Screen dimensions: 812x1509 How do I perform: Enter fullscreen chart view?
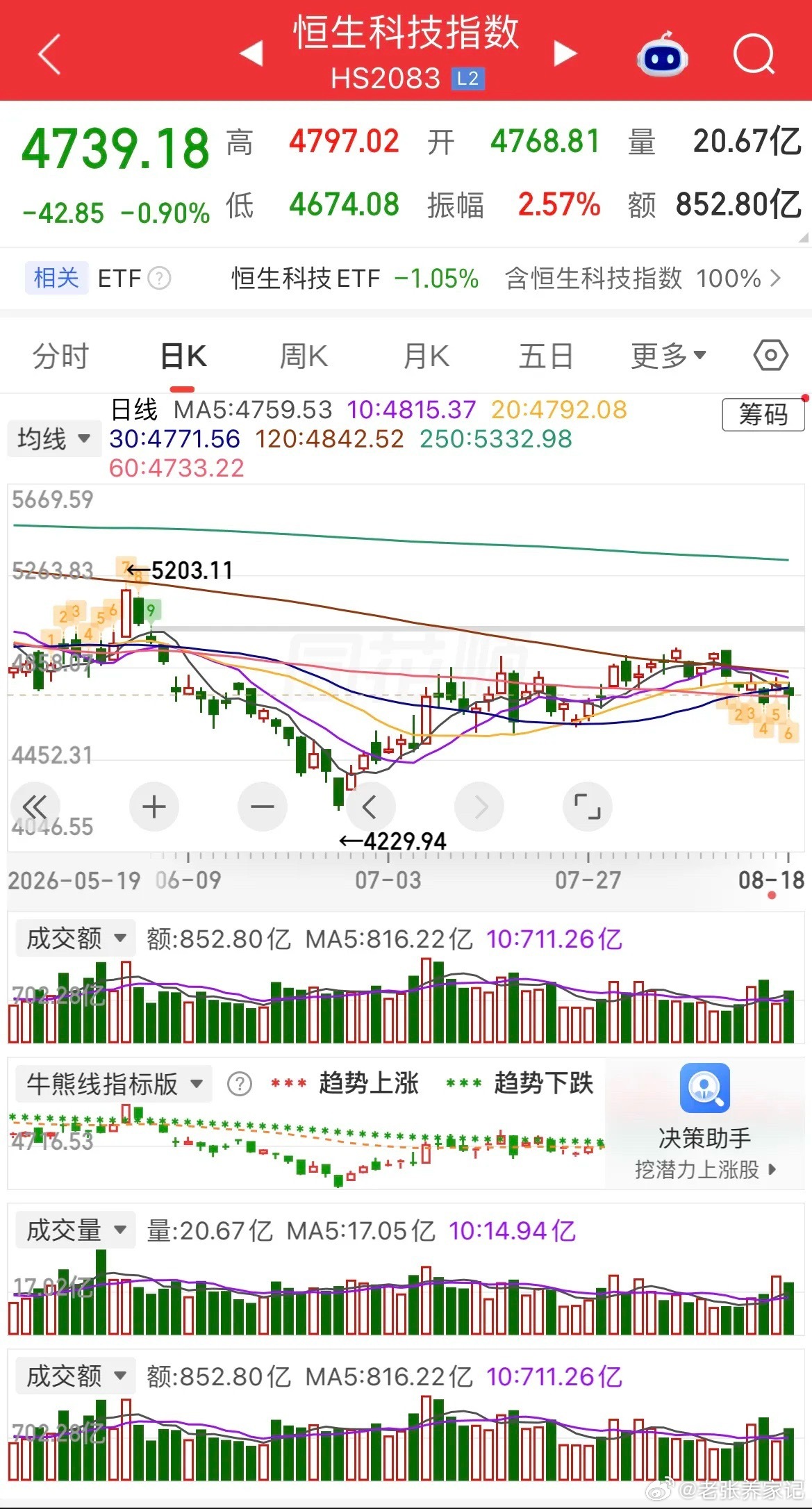pyautogui.click(x=588, y=807)
